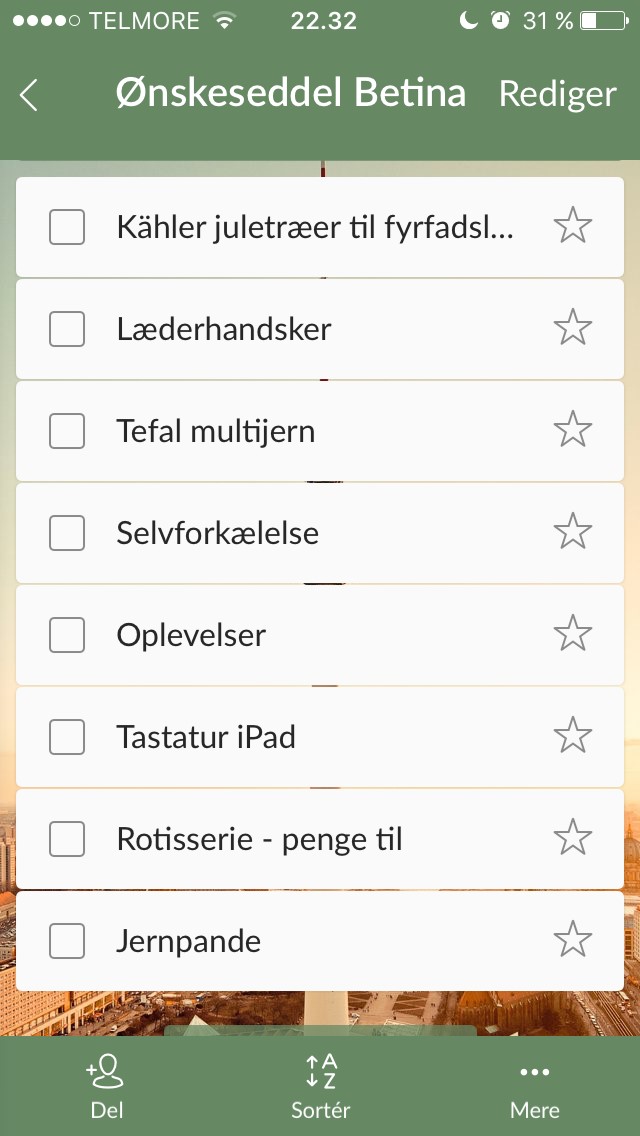Viewport: 640px width, 1136px height.
Task: Open the Tefal multijern item
Action: point(320,431)
